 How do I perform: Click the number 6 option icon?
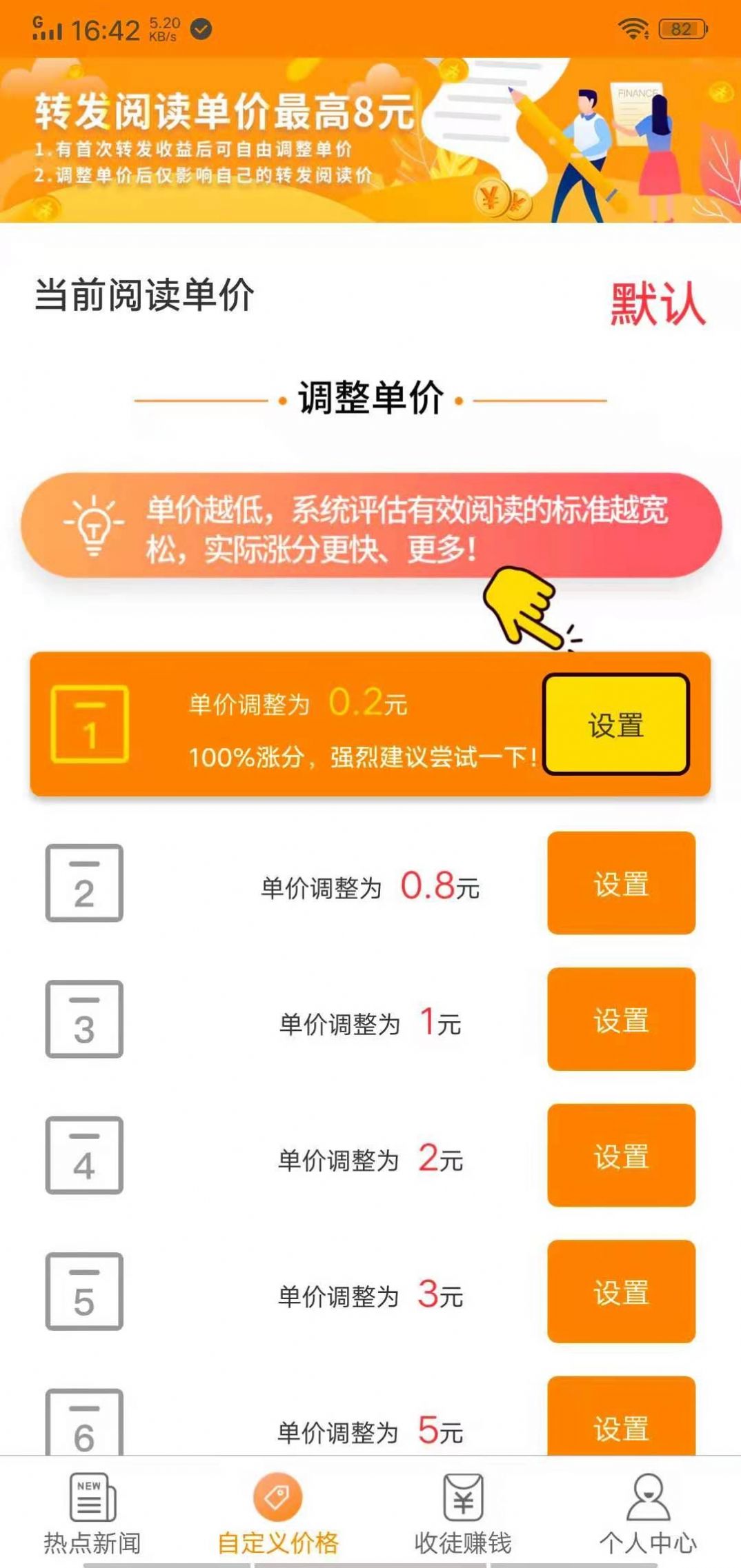(83, 1432)
